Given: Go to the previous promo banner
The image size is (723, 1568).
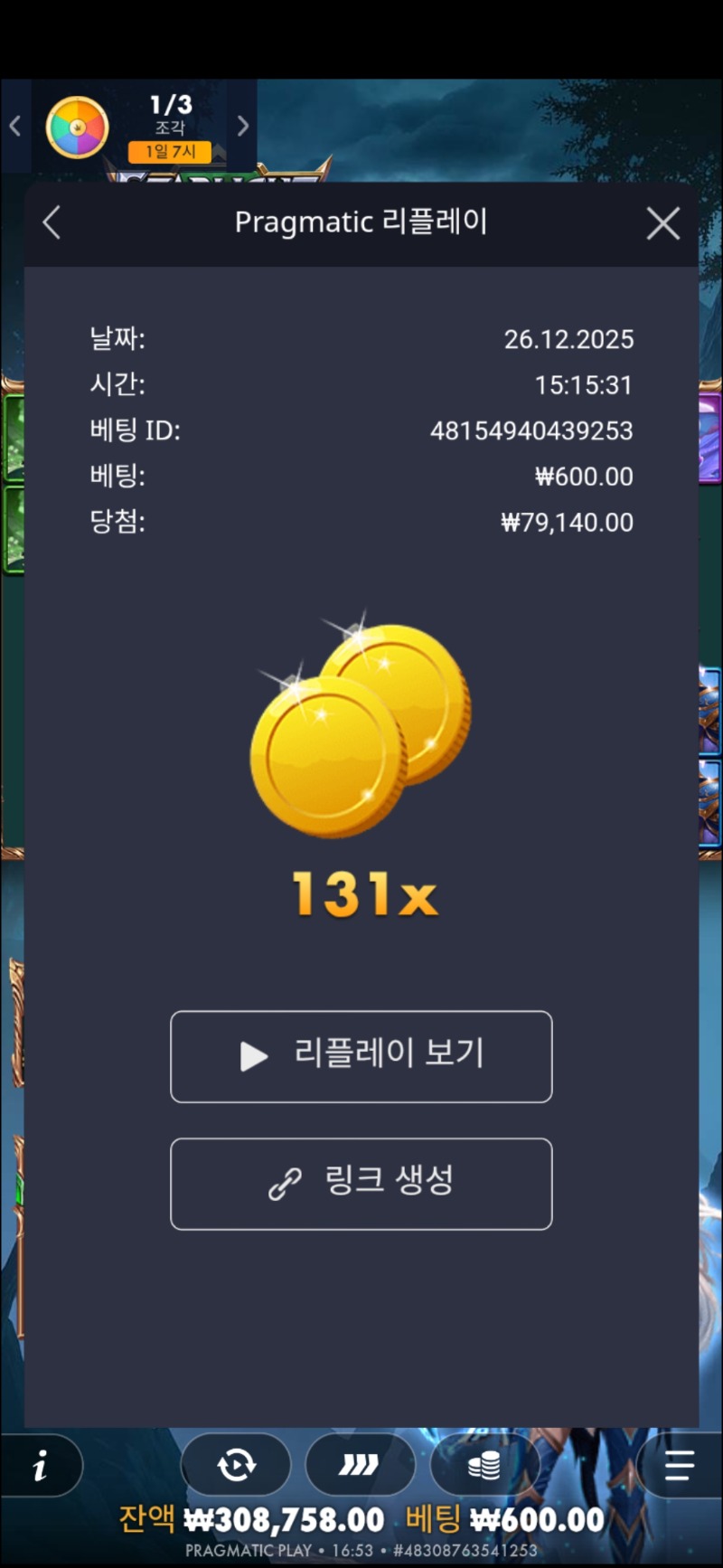Looking at the screenshot, I should [x=14, y=126].
